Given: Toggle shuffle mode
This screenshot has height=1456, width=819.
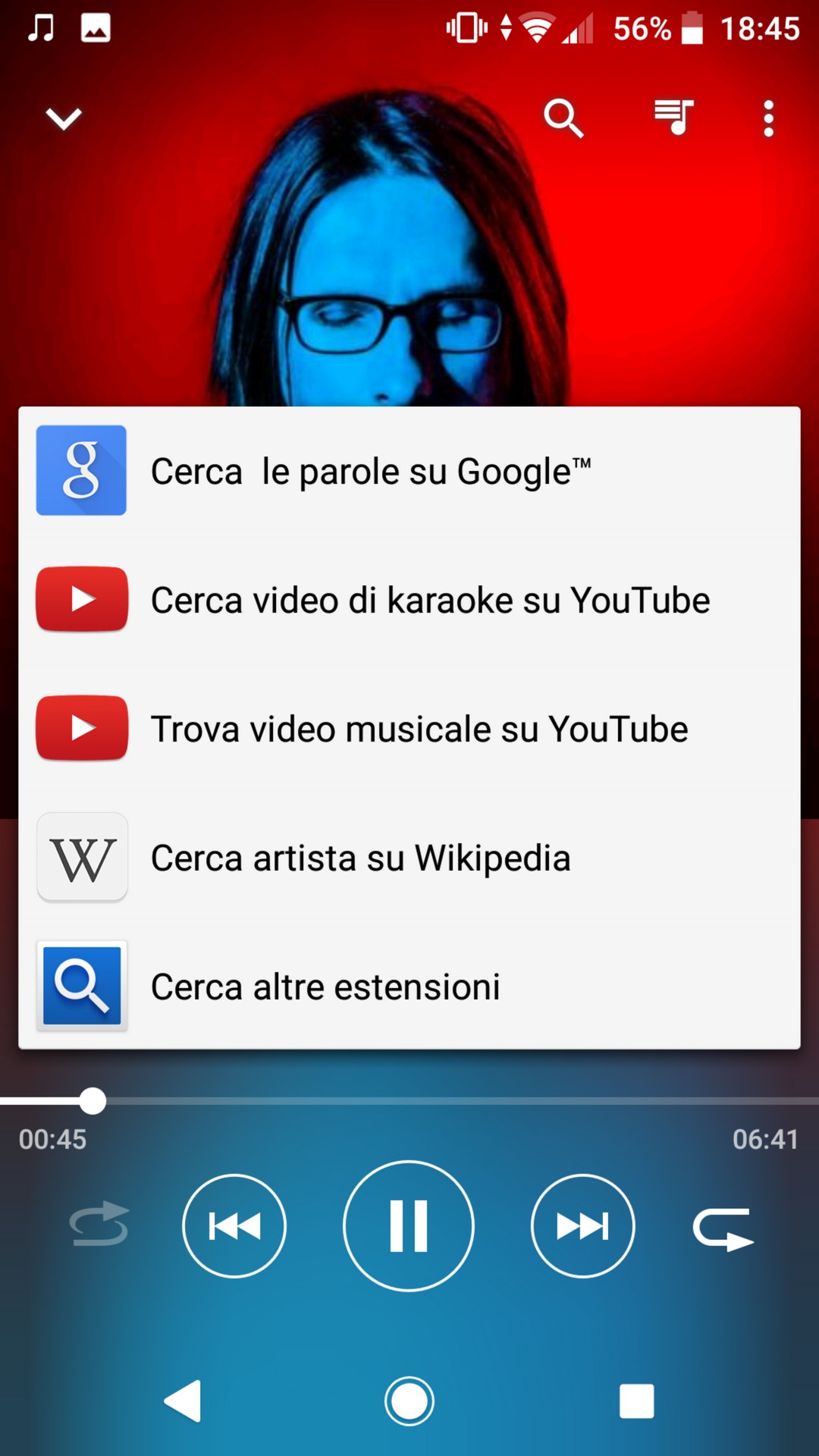Looking at the screenshot, I should [99, 1225].
